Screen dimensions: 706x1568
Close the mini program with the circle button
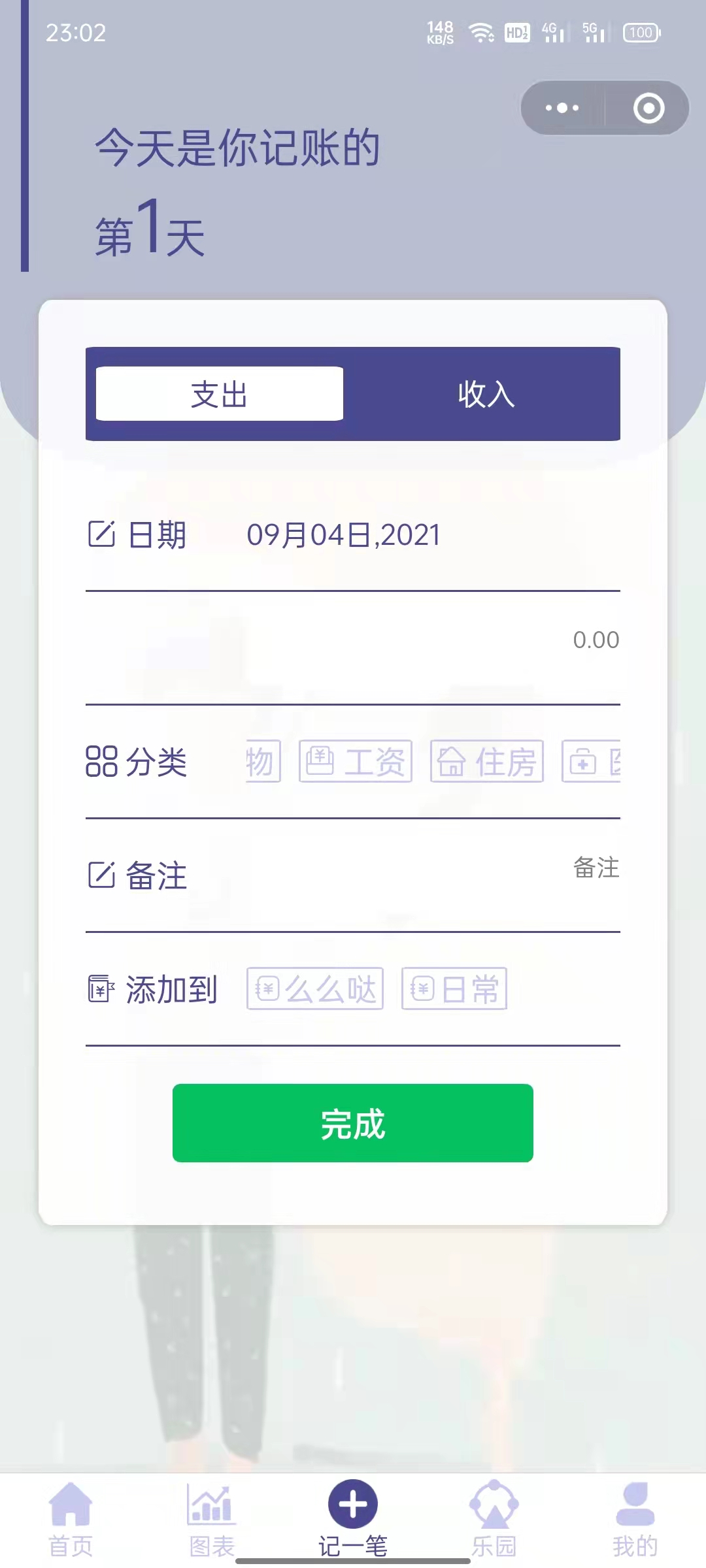coord(648,108)
